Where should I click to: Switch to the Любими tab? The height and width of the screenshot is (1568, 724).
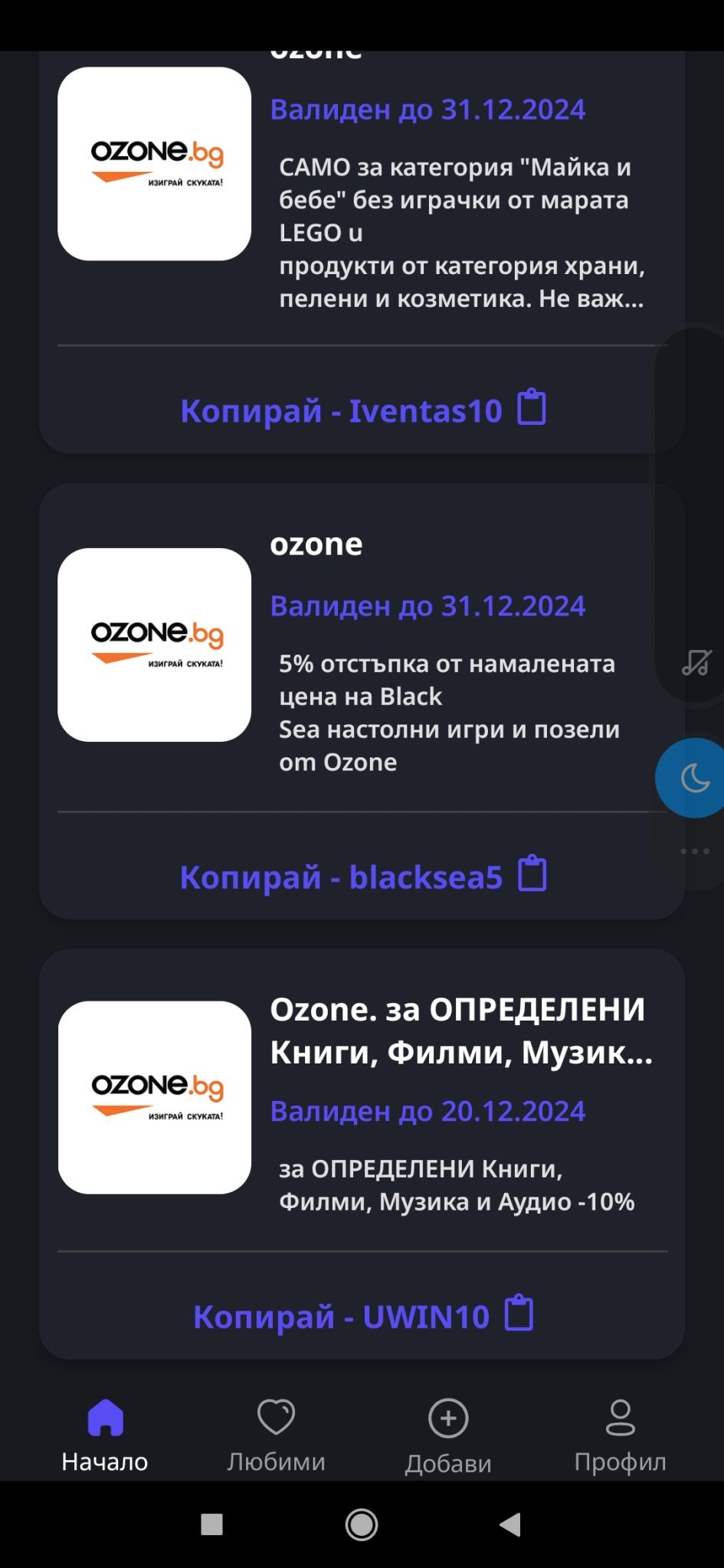coord(276,1436)
